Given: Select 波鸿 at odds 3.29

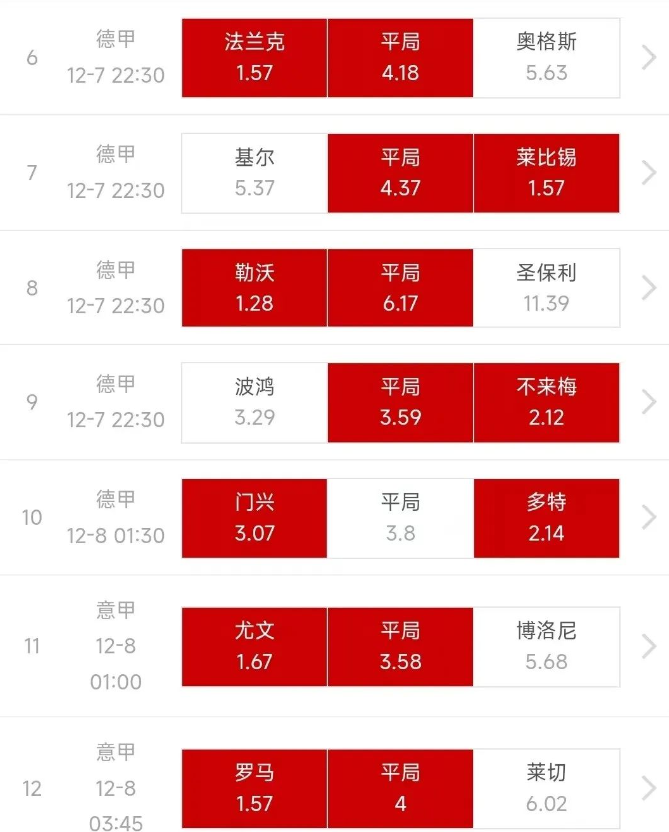Looking at the screenshot, I should [x=254, y=402].
